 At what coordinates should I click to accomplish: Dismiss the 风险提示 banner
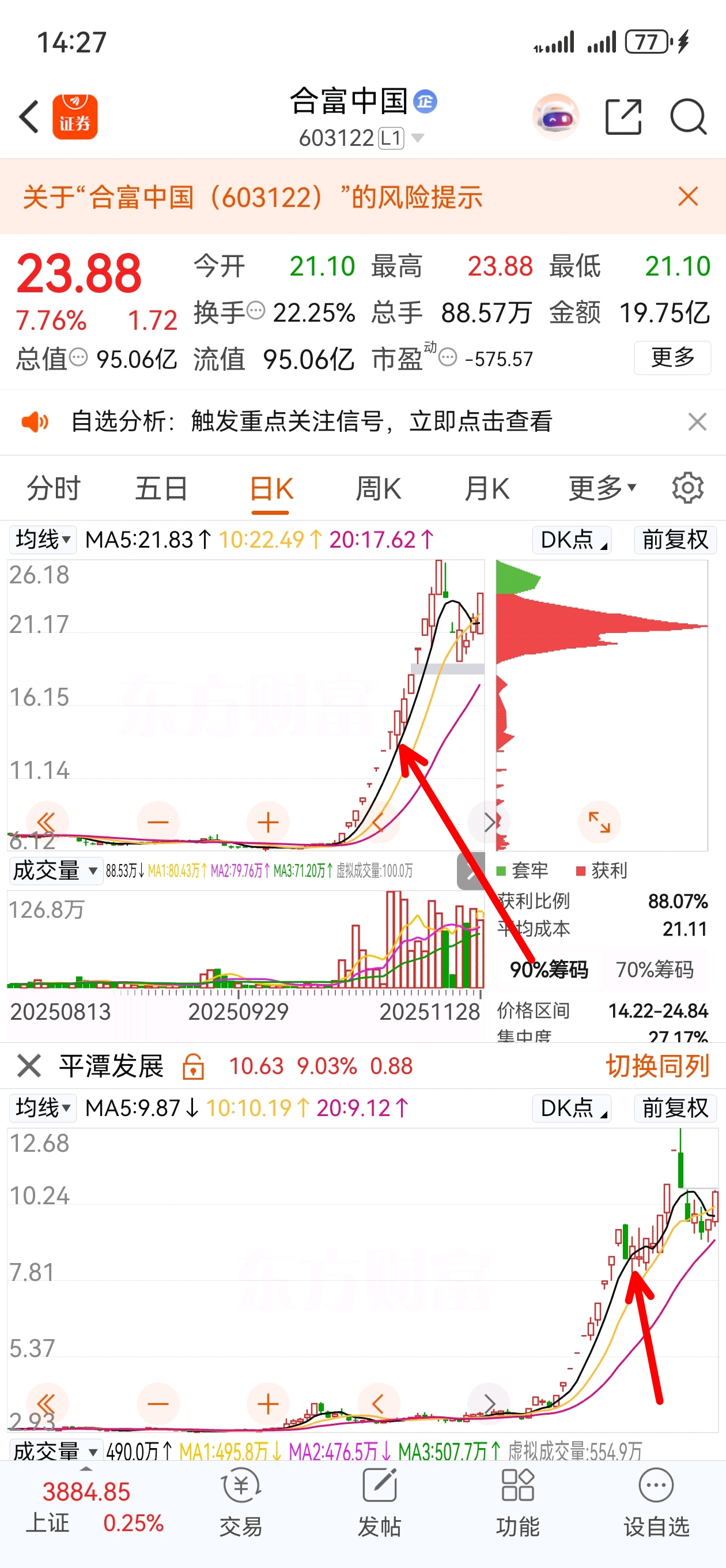pyautogui.click(x=687, y=197)
